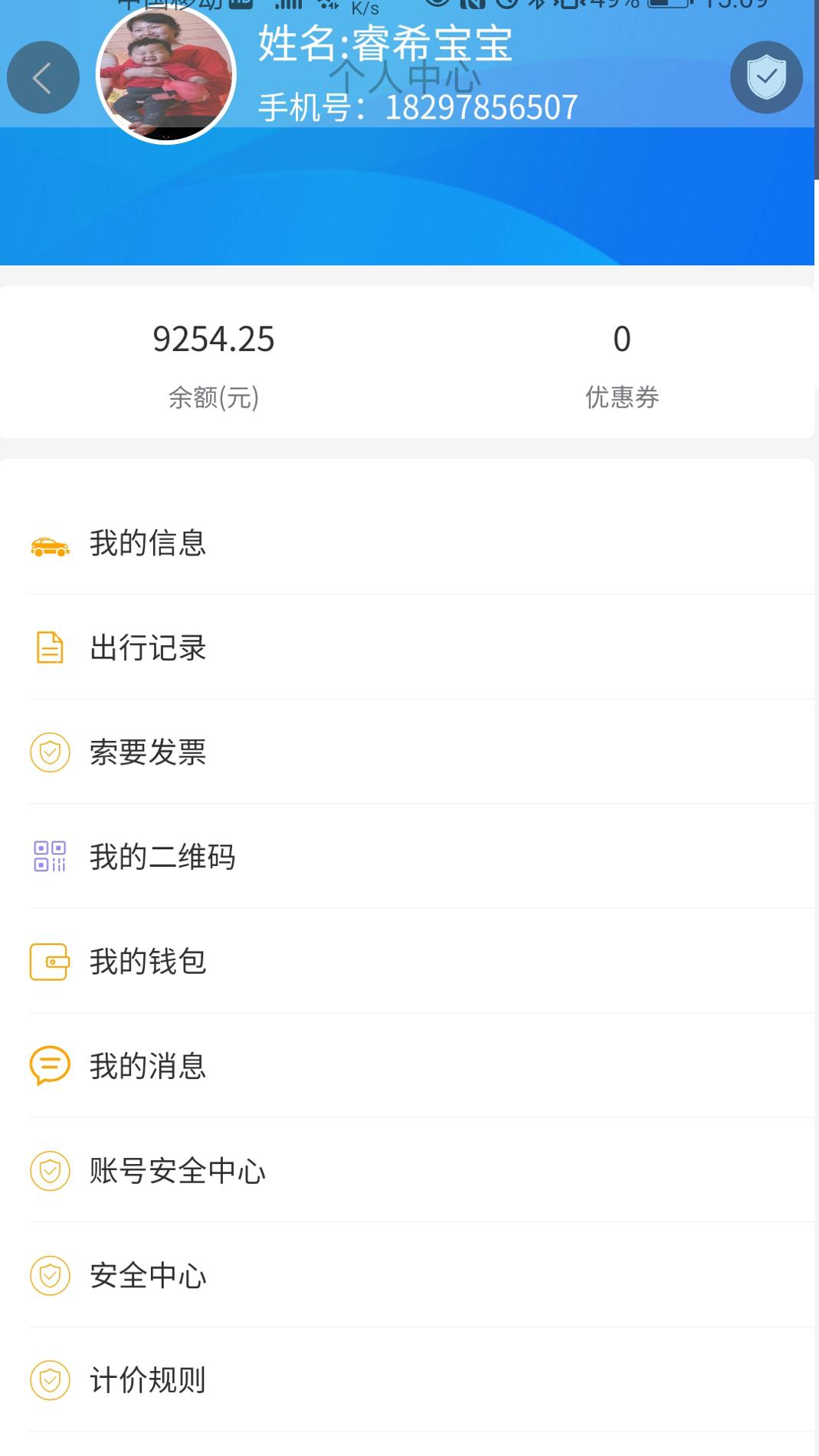Open the 优惠券 coupons section
Screen dimensions: 819x1456
tap(621, 360)
